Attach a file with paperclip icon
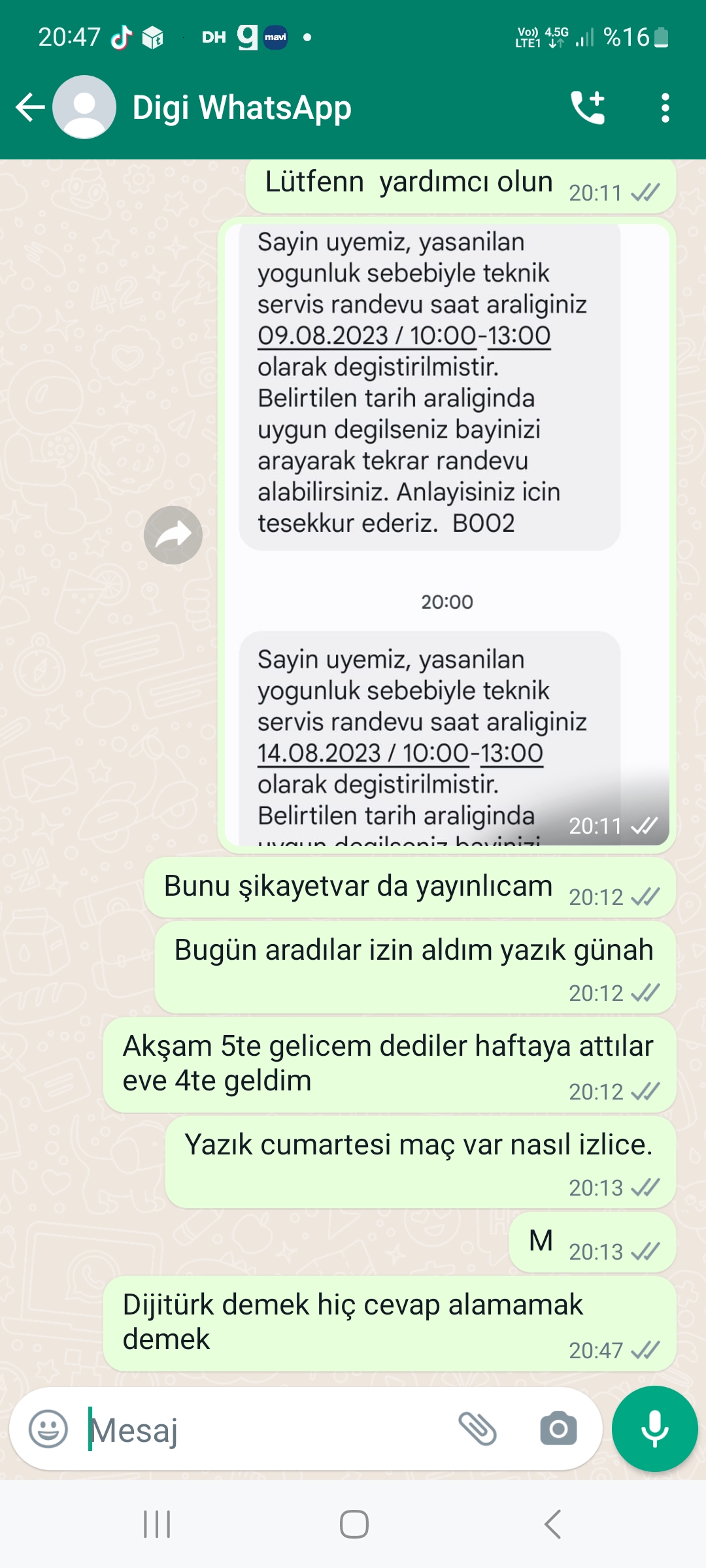The width and height of the screenshot is (706, 1568). click(478, 1429)
